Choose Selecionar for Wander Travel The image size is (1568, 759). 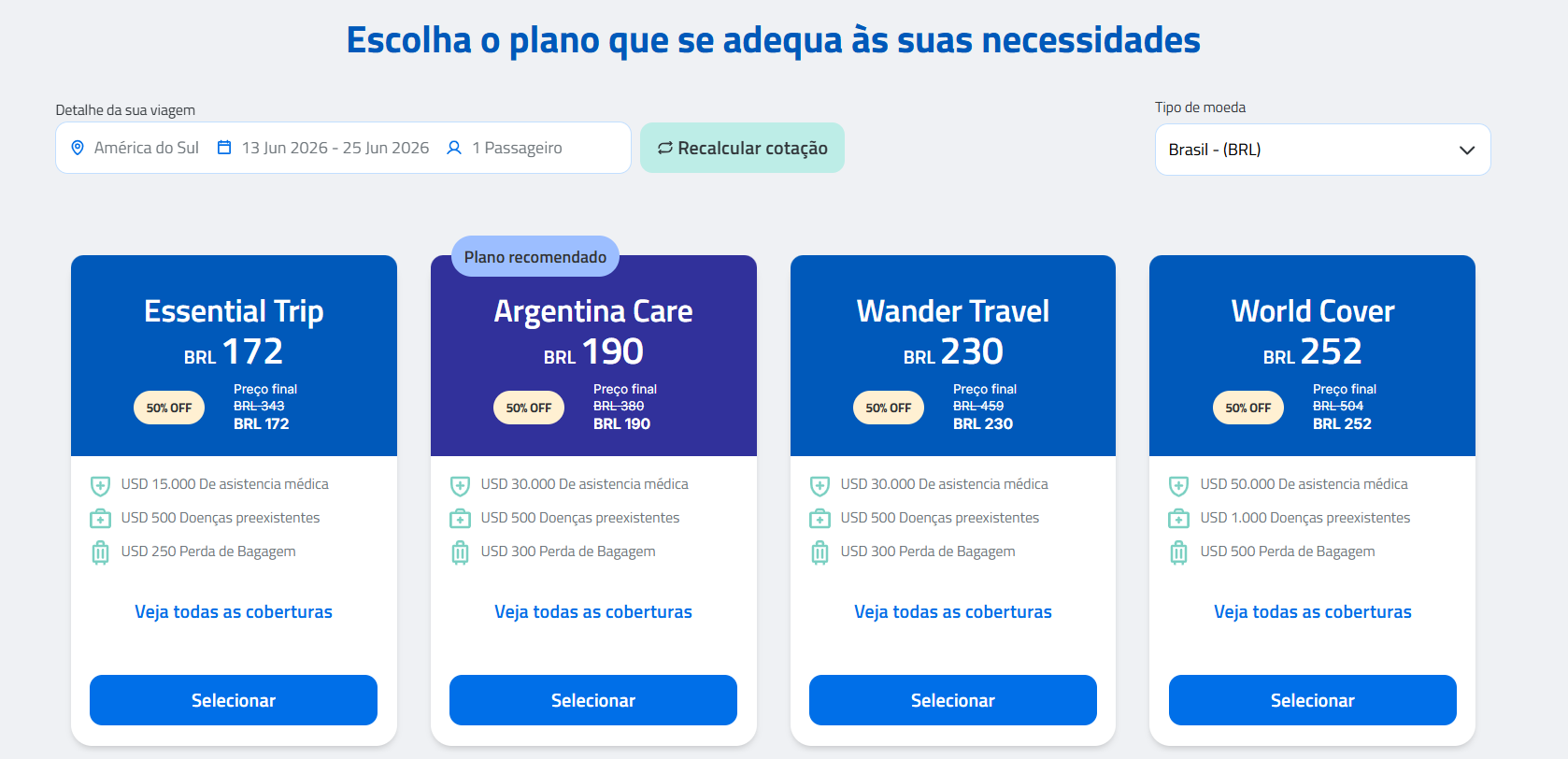coord(952,700)
